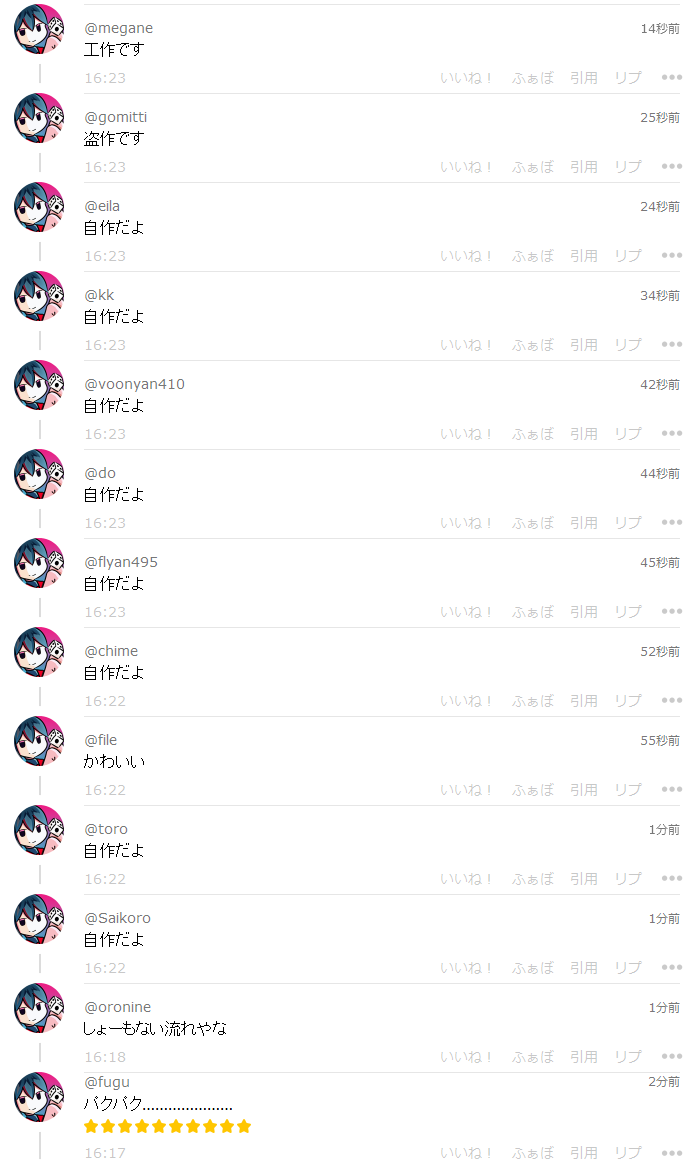Open more options on @voonyan410's post
Screen dimensions: 695x1168
[x=672, y=434]
